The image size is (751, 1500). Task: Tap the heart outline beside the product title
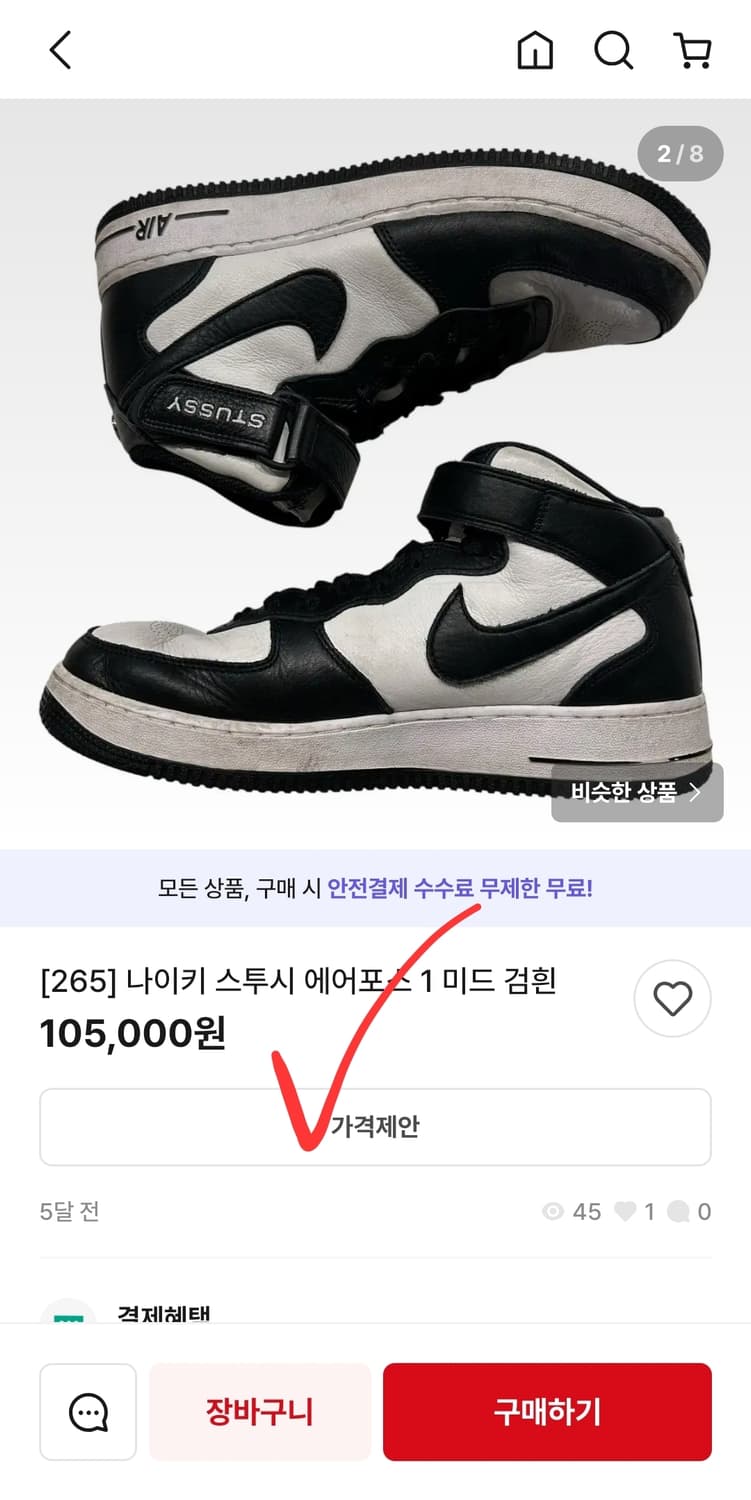pos(671,998)
